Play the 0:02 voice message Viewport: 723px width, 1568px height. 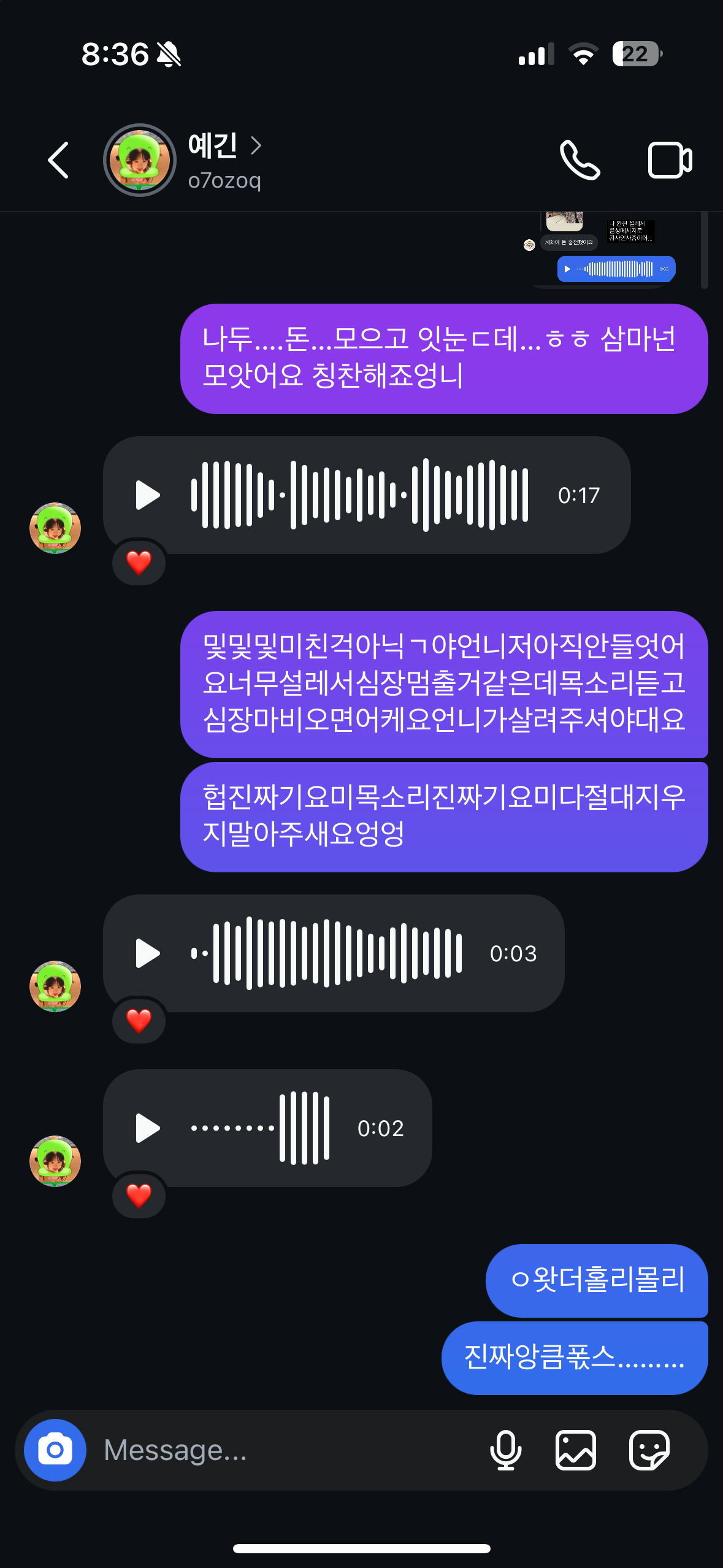pos(148,1128)
